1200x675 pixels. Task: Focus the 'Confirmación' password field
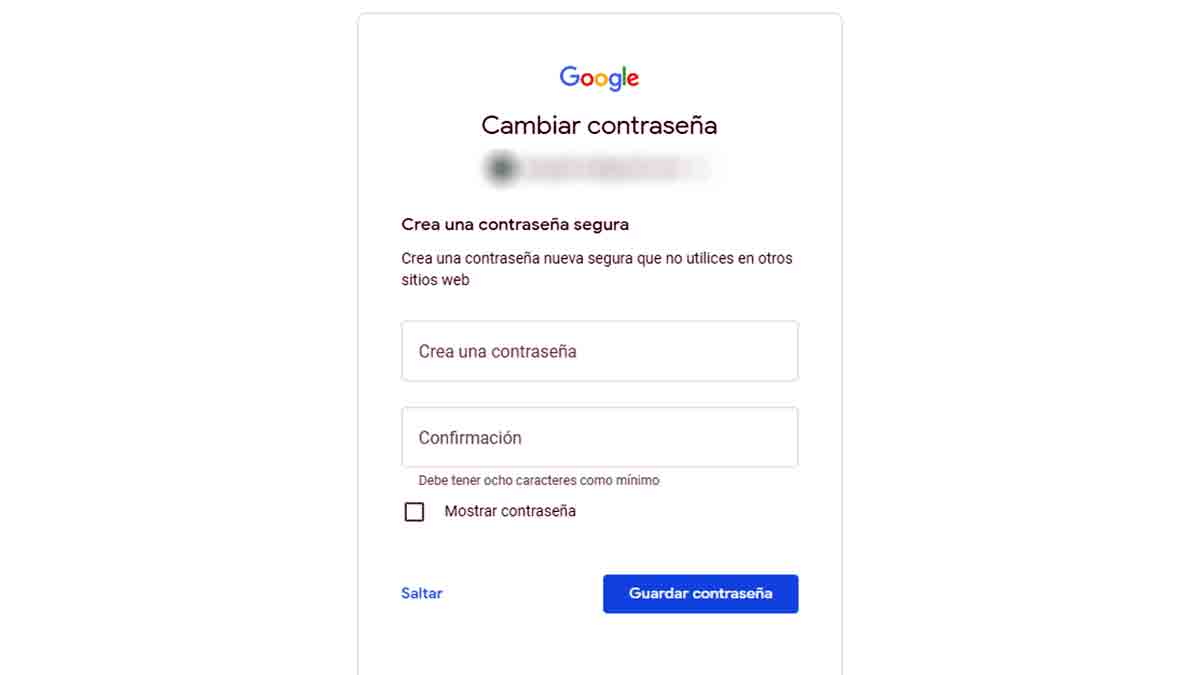pos(600,437)
